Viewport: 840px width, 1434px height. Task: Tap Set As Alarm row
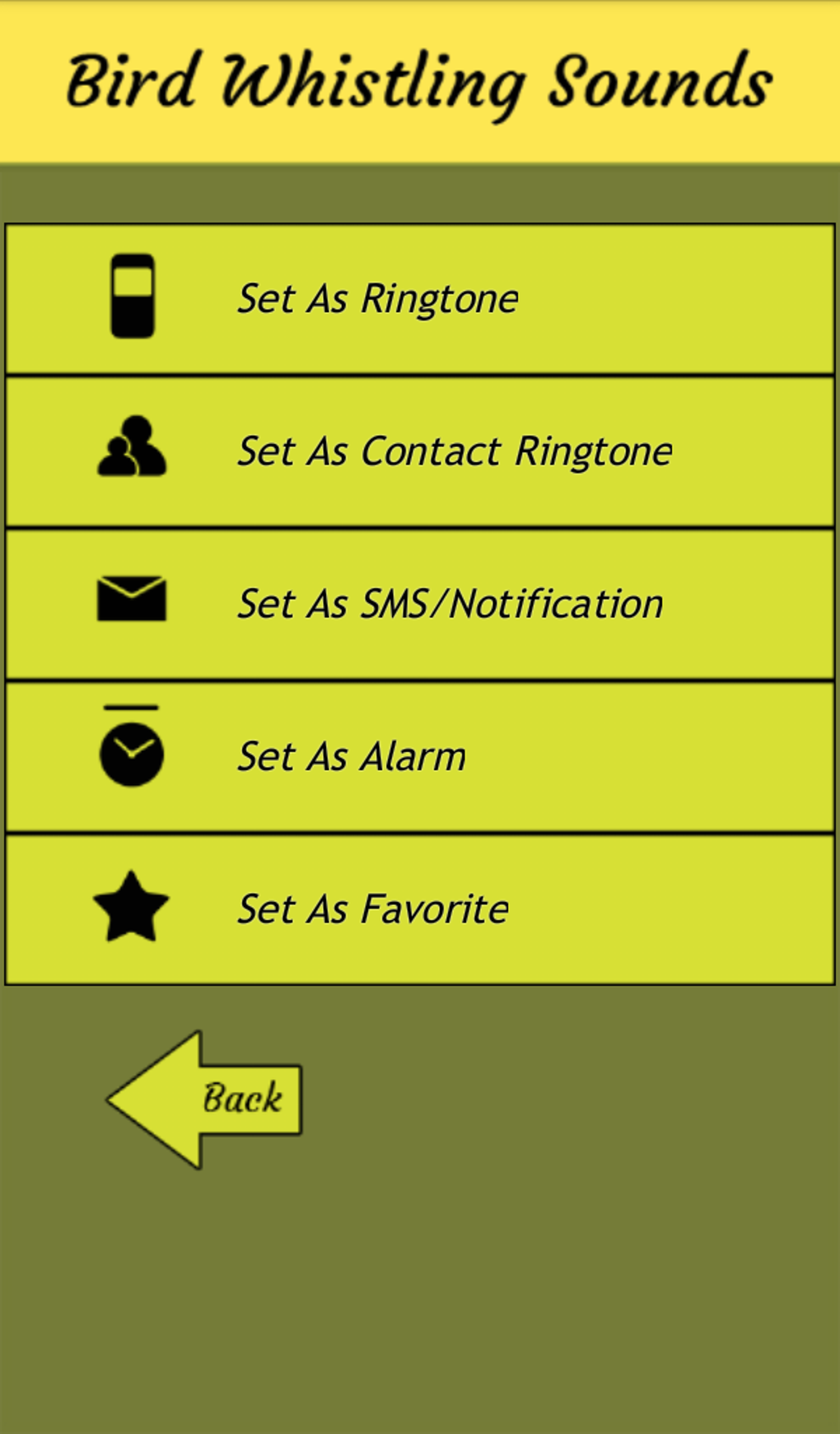pyautogui.click(x=420, y=757)
